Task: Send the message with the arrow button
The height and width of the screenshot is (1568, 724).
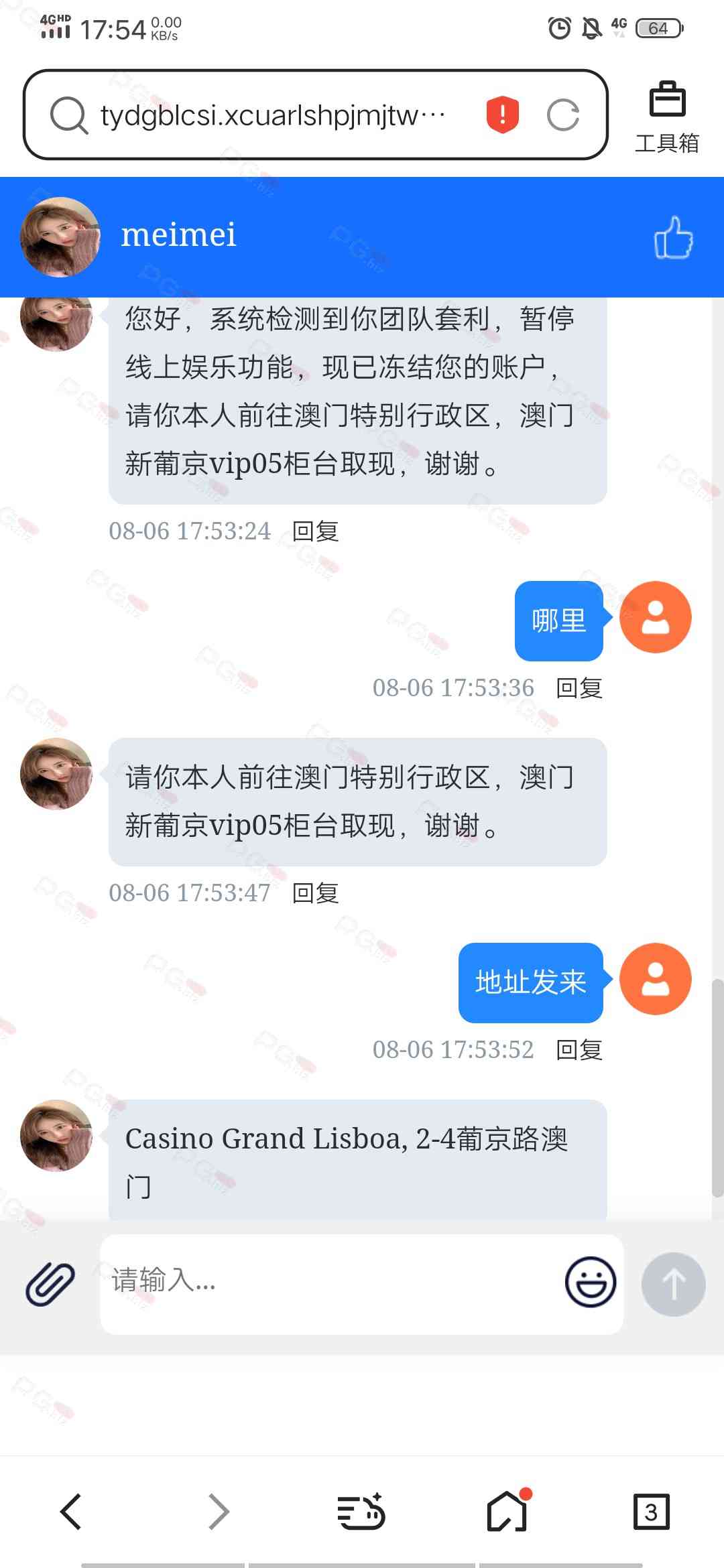Action: coord(673,1284)
